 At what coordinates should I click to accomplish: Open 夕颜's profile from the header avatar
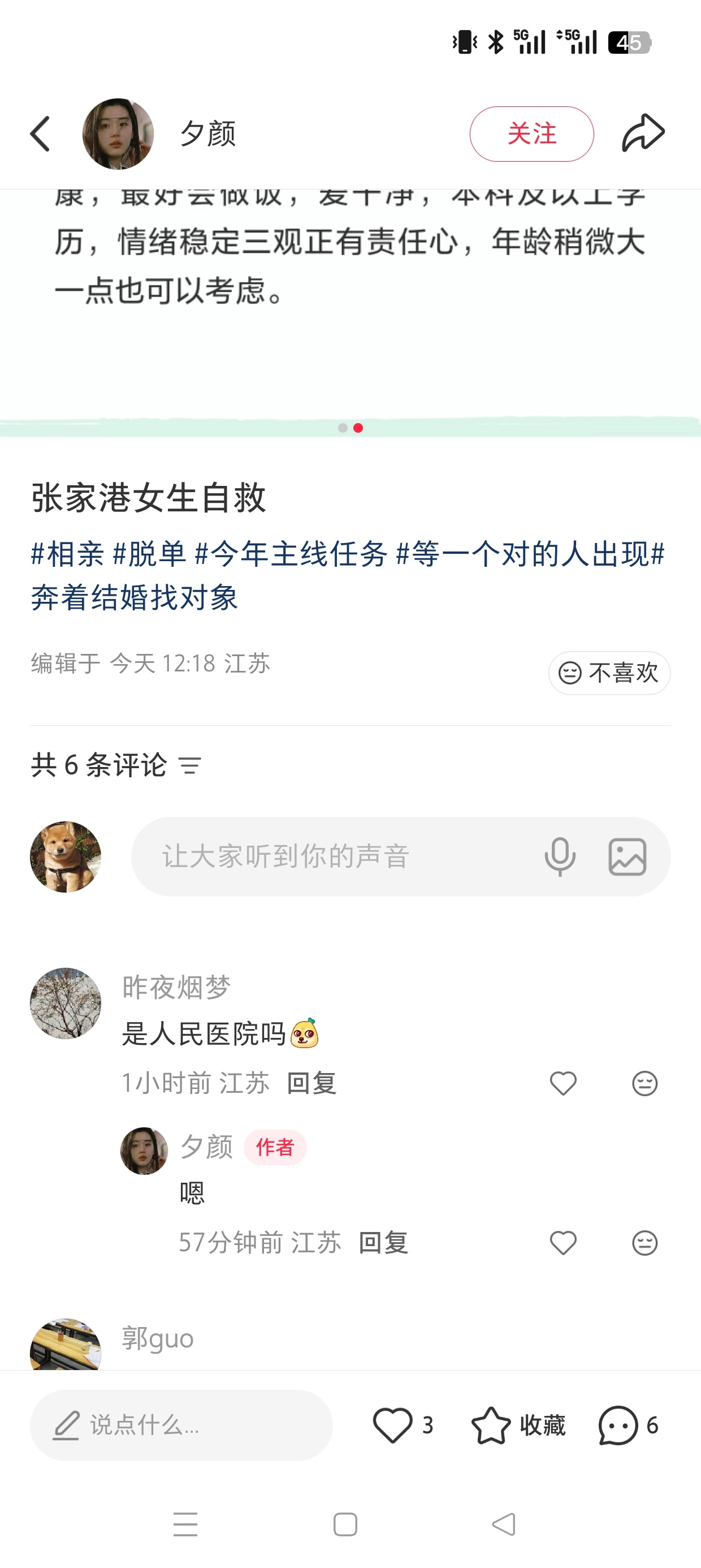click(118, 134)
